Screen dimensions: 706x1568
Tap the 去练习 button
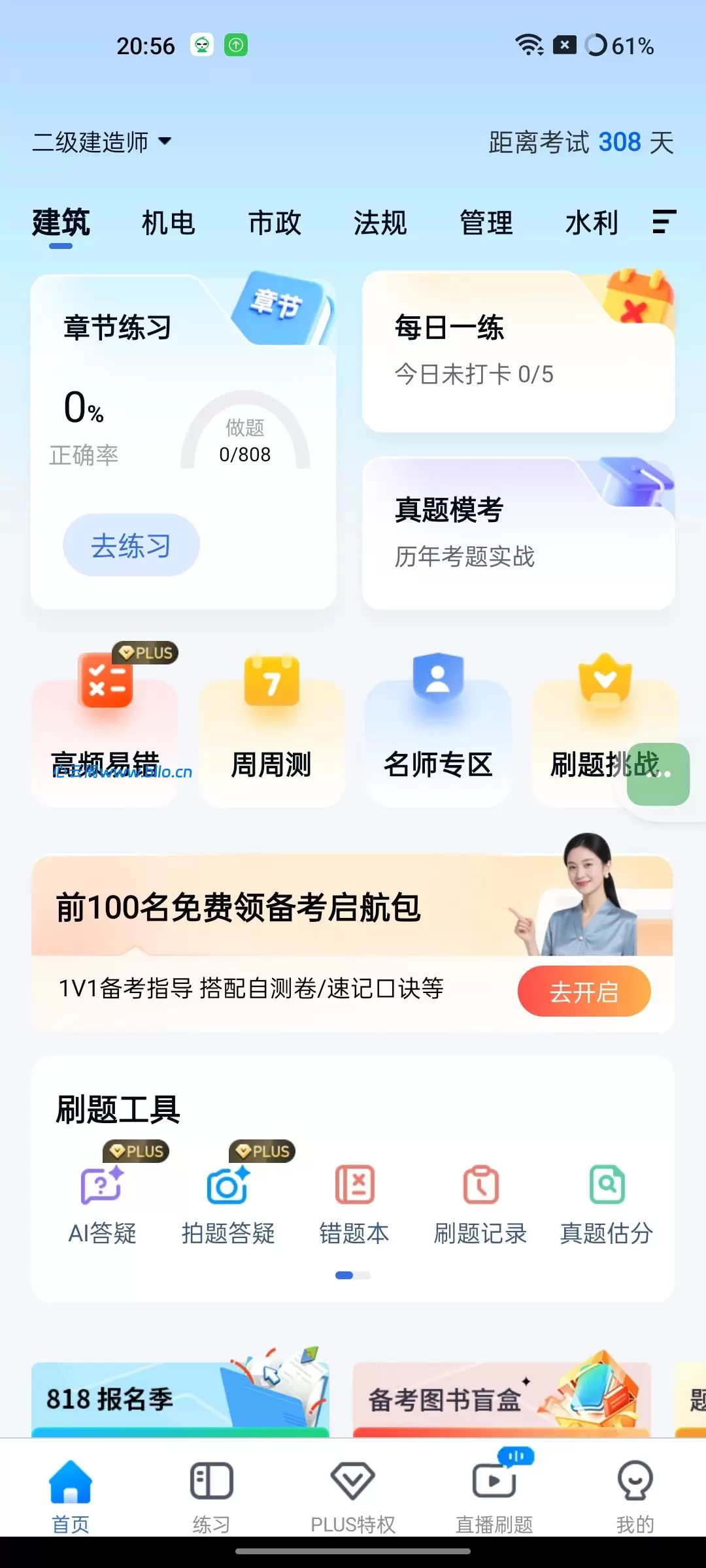pyautogui.click(x=131, y=546)
